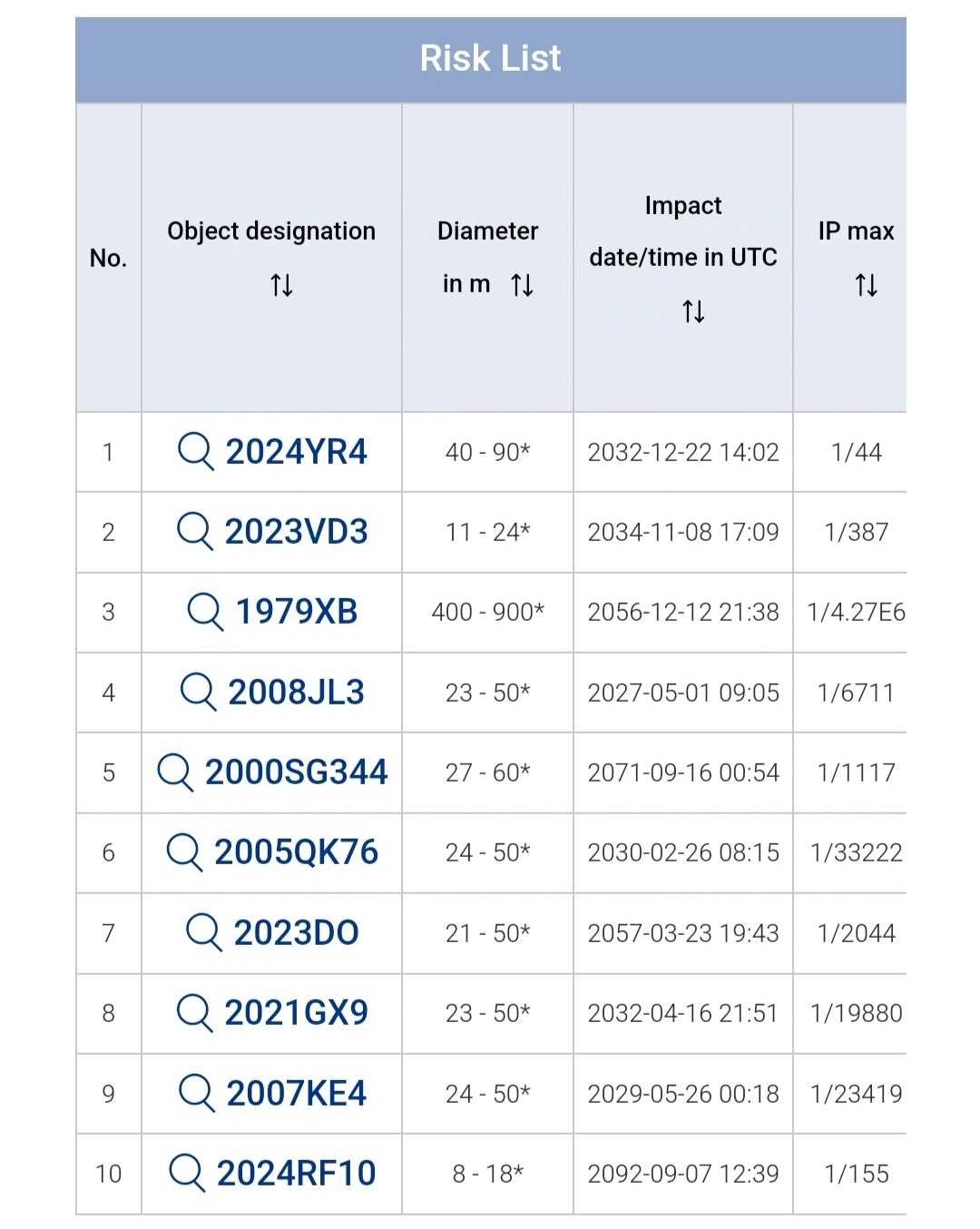The width and height of the screenshot is (980, 1229).
Task: Open the 2008JL3 entry
Action: tap(295, 693)
